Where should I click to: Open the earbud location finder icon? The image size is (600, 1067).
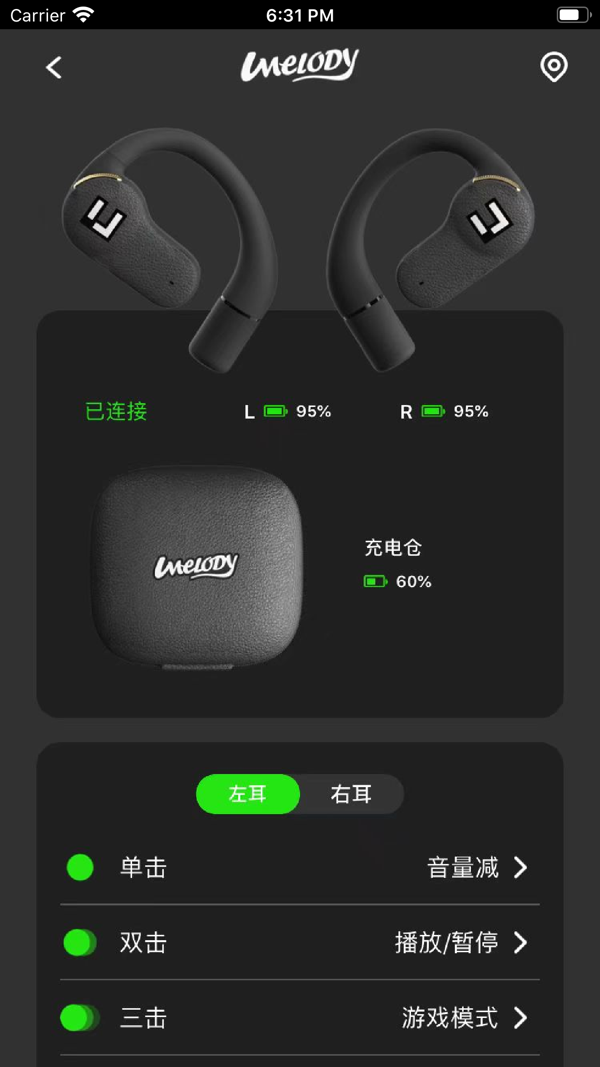coord(553,67)
